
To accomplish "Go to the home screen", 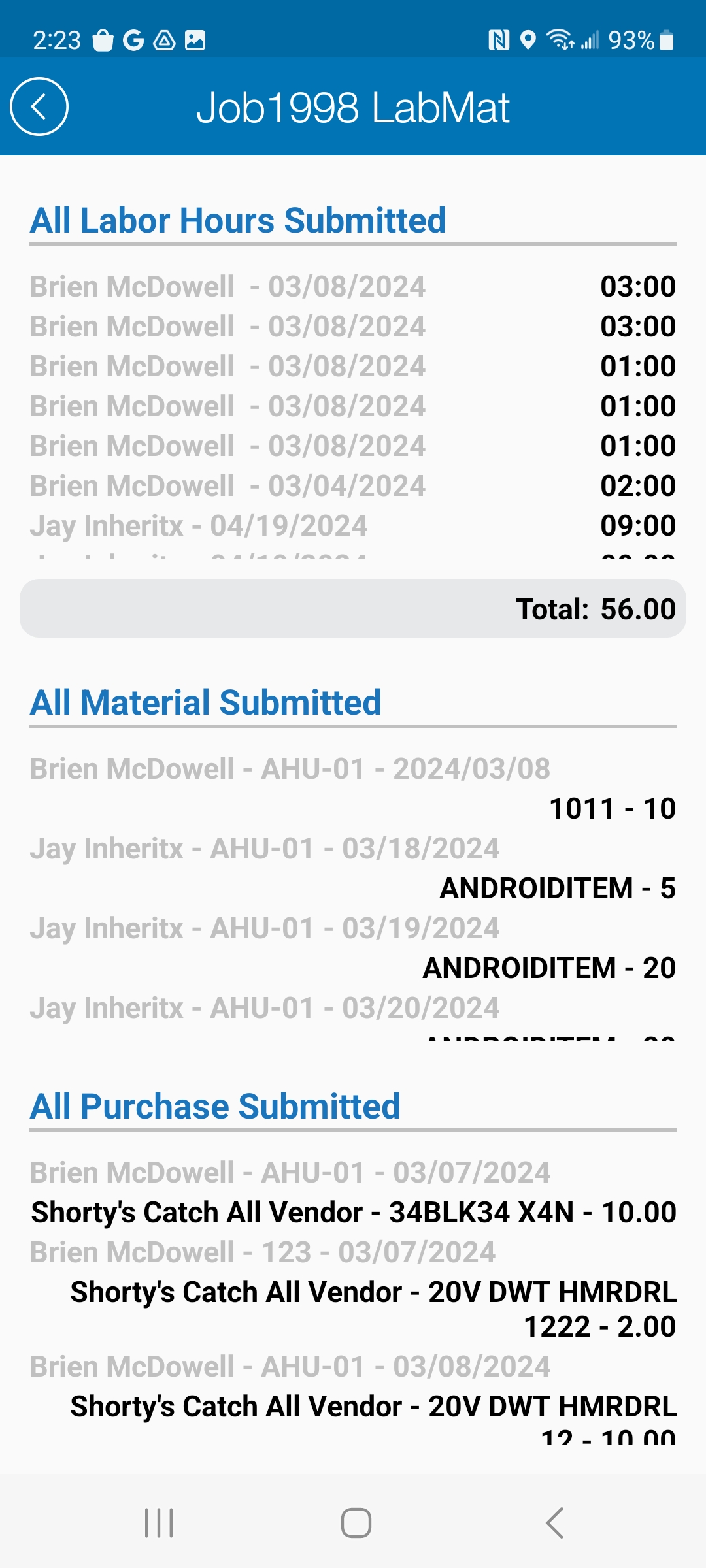I will click(x=356, y=1523).
